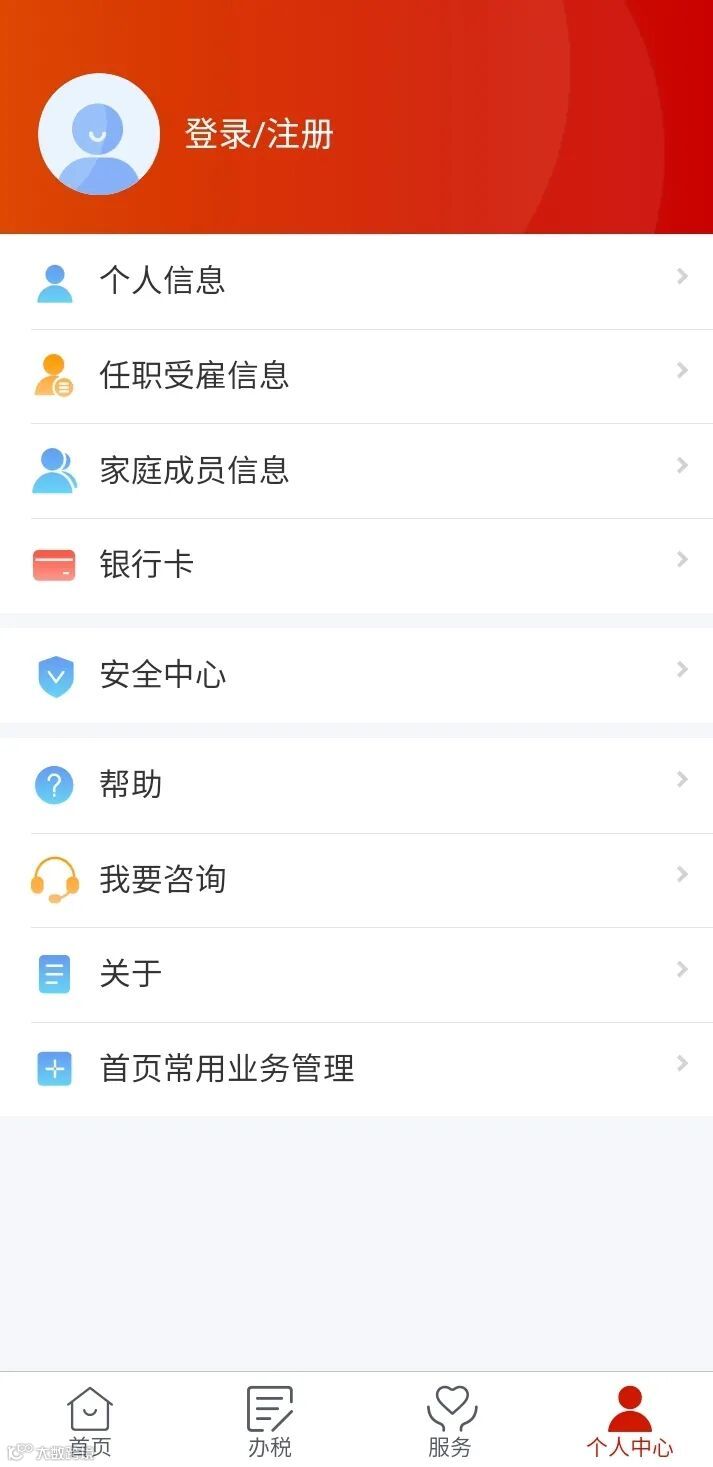The image size is (713, 1467).
Task: Select 我要咨询
Action: coord(356,880)
